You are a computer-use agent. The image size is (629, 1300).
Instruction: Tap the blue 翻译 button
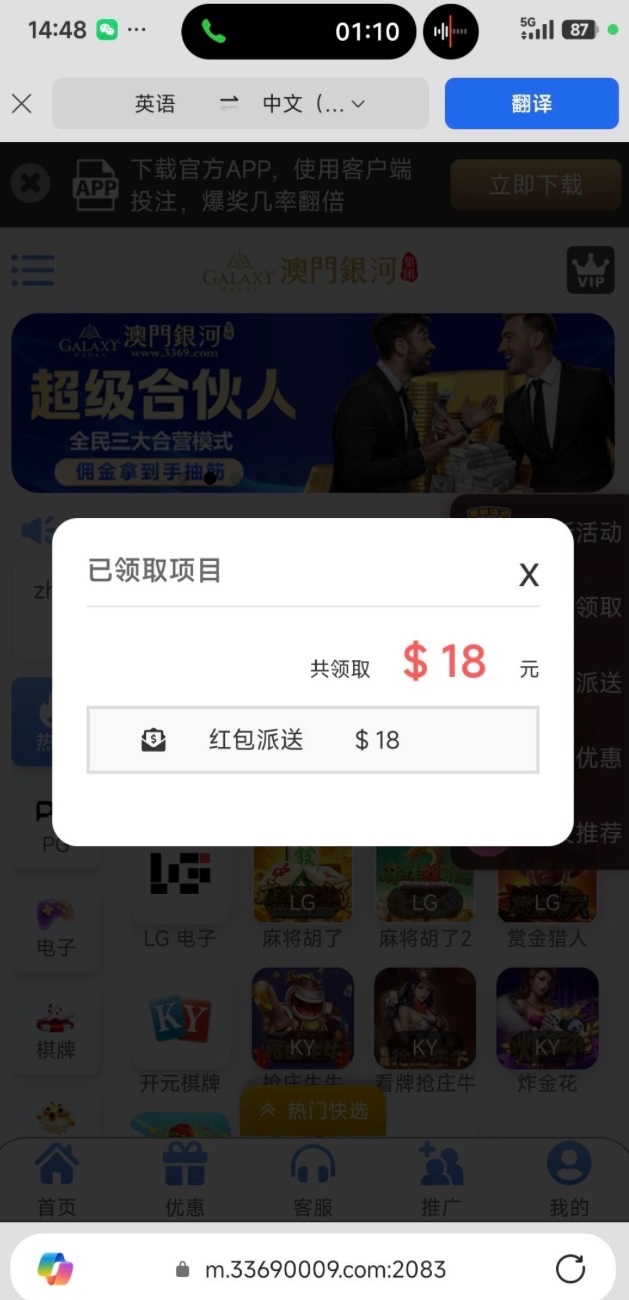coord(531,104)
